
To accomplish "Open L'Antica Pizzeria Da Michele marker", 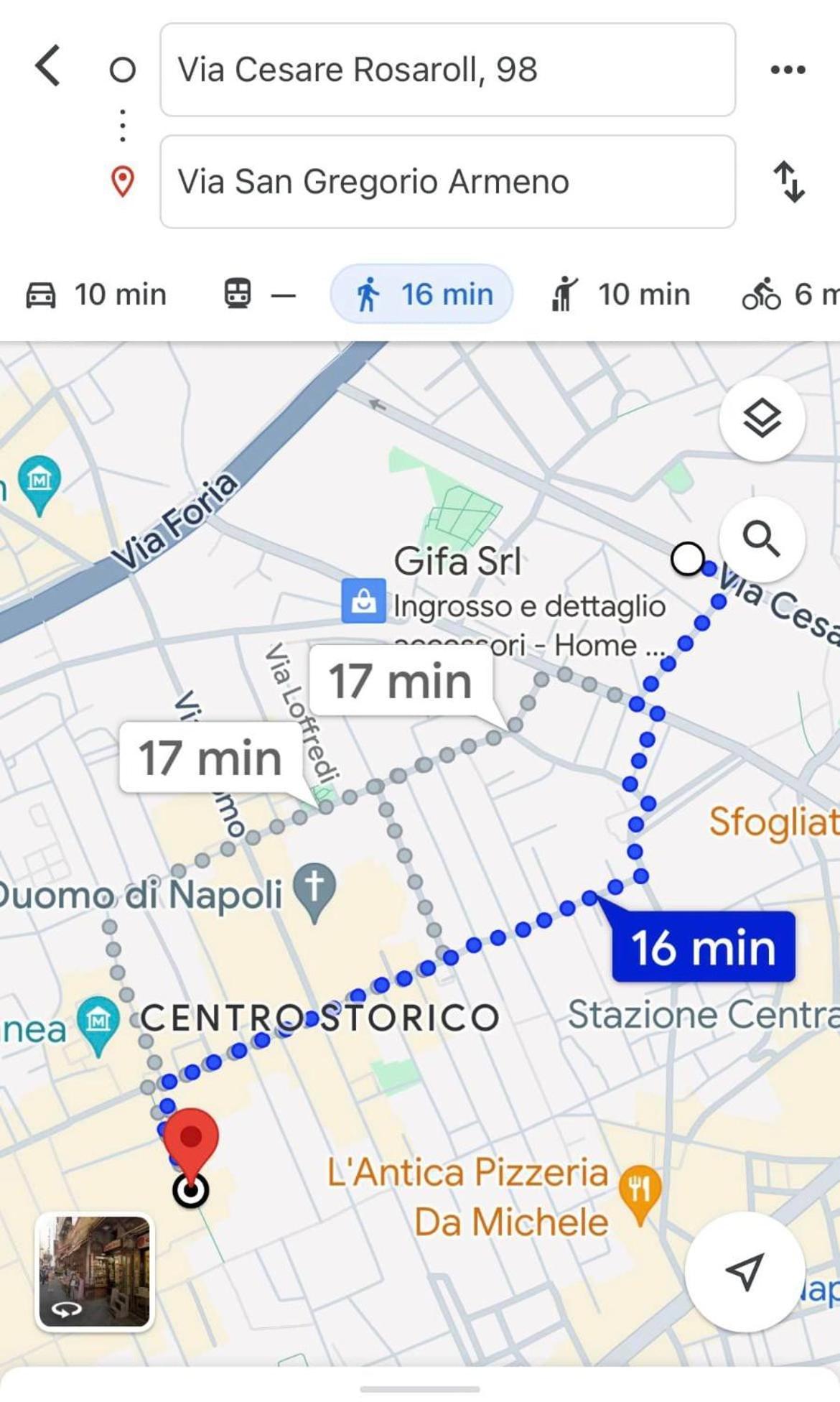I will (639, 1189).
